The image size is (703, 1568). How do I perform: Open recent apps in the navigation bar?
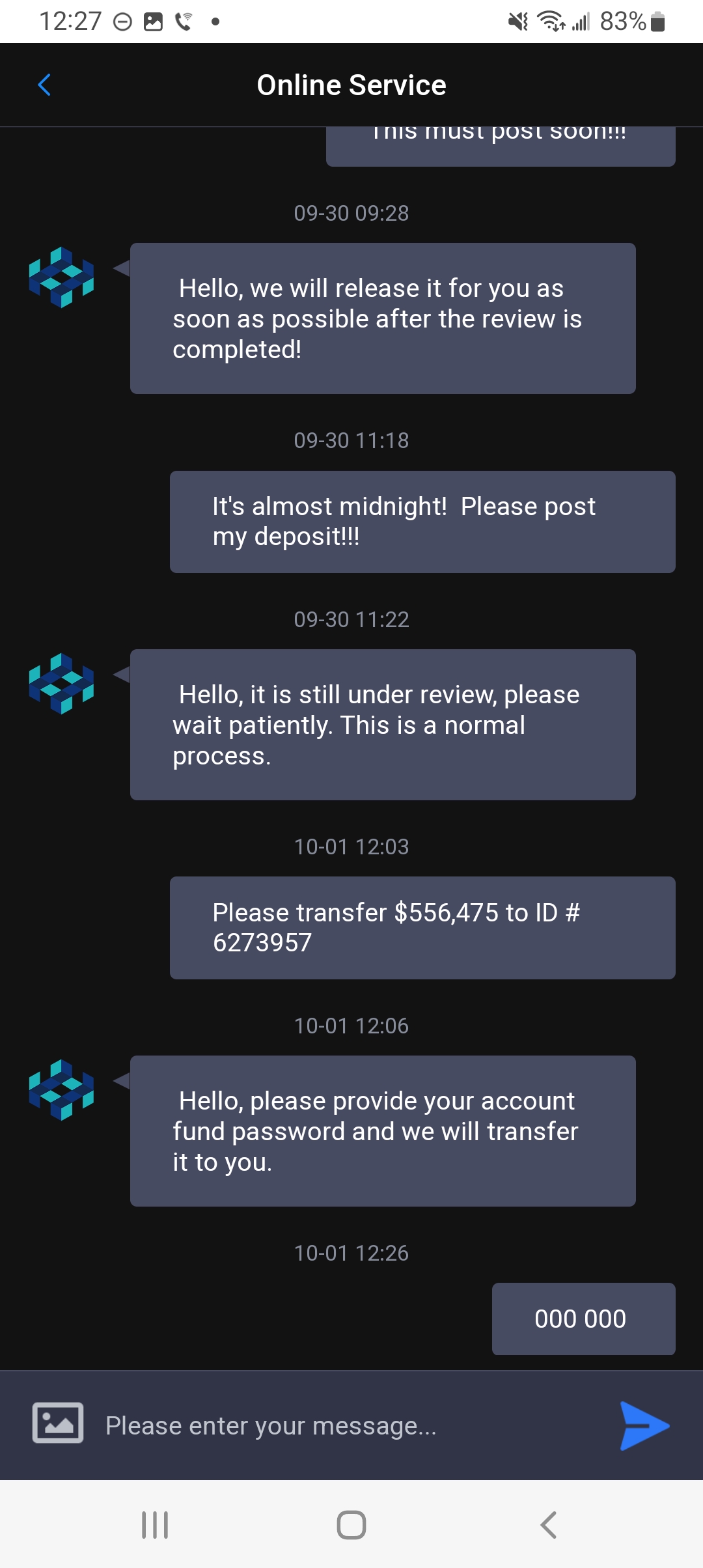pyautogui.click(x=155, y=1524)
